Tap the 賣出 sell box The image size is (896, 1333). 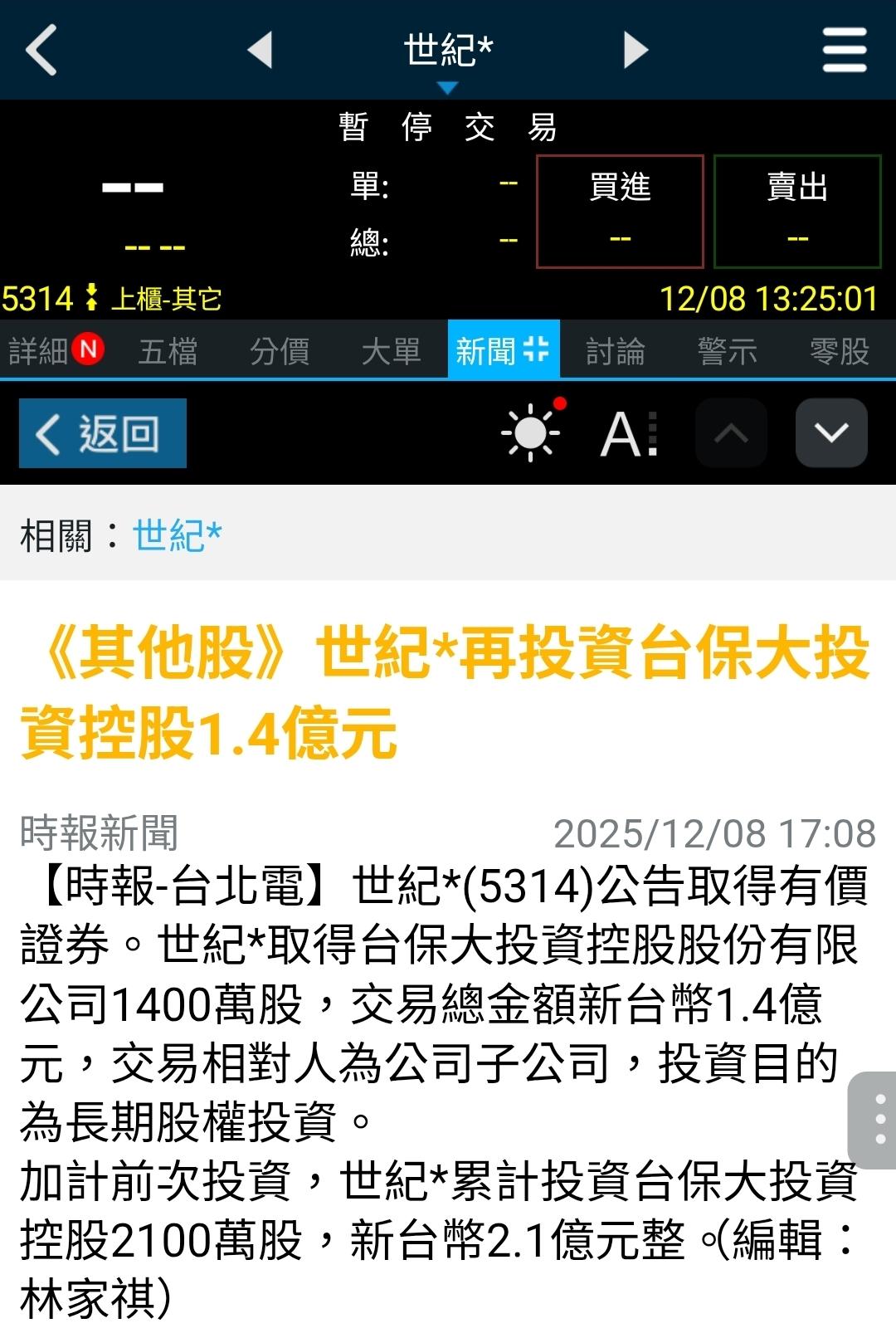797,212
